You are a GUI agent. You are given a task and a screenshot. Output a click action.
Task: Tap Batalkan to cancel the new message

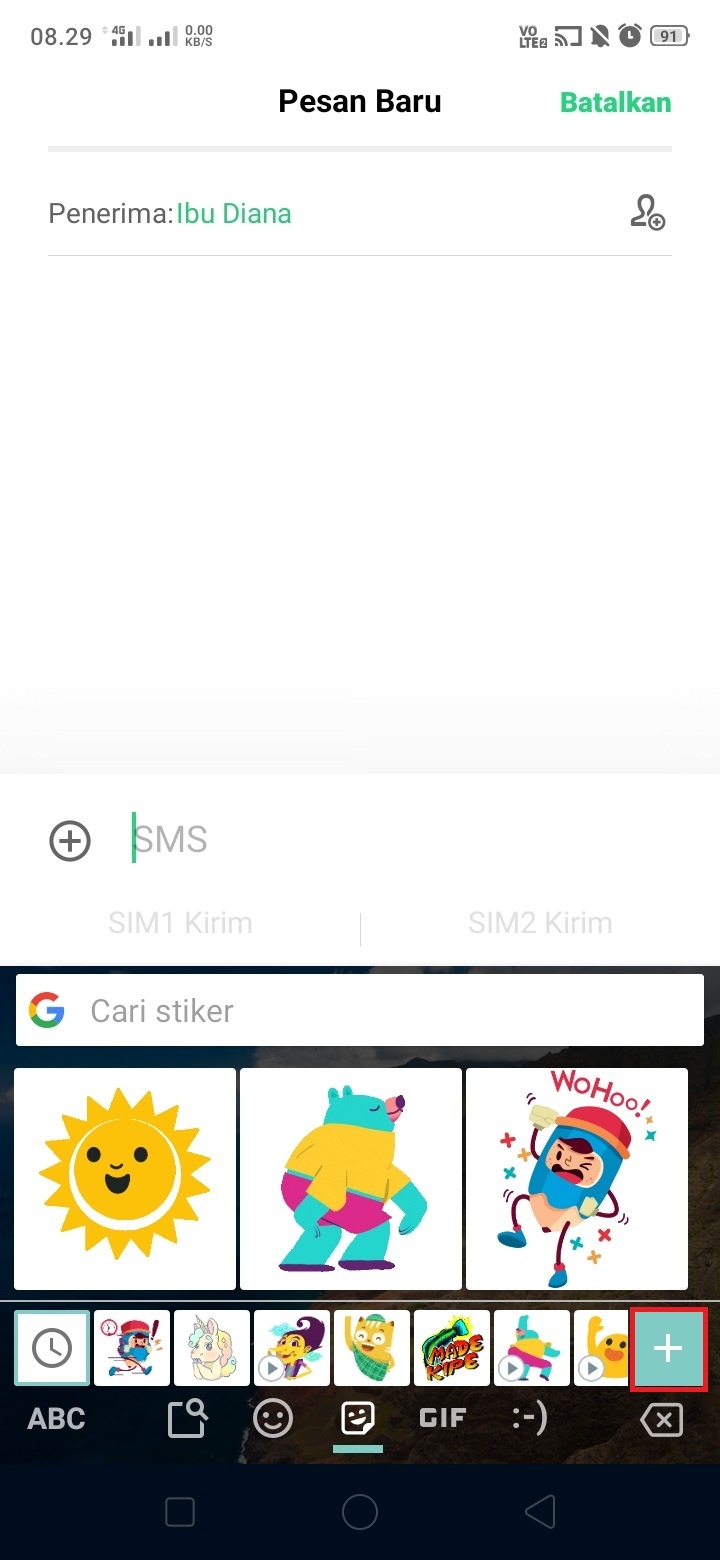coord(615,102)
